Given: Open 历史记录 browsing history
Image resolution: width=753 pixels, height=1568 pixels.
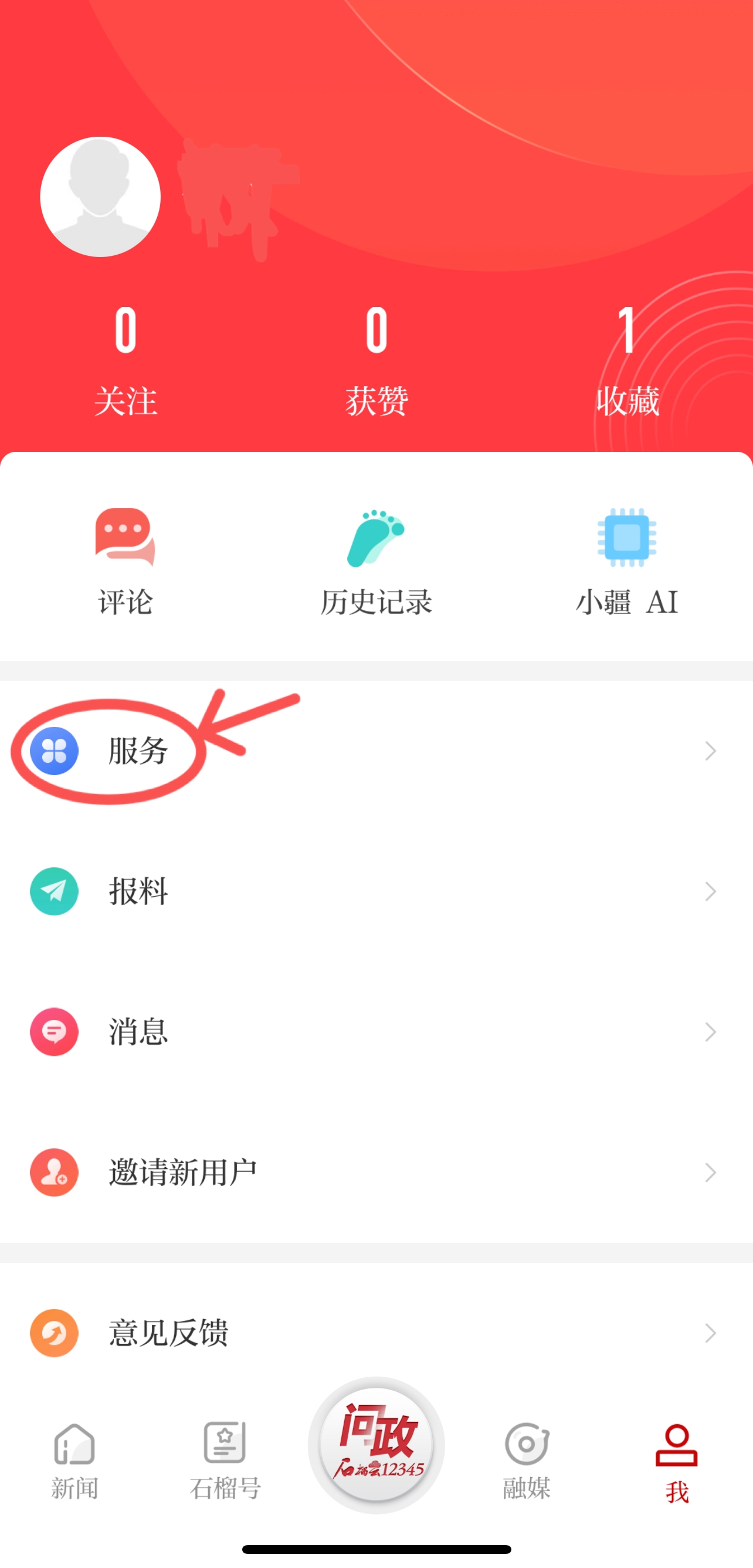Looking at the screenshot, I should 376,561.
